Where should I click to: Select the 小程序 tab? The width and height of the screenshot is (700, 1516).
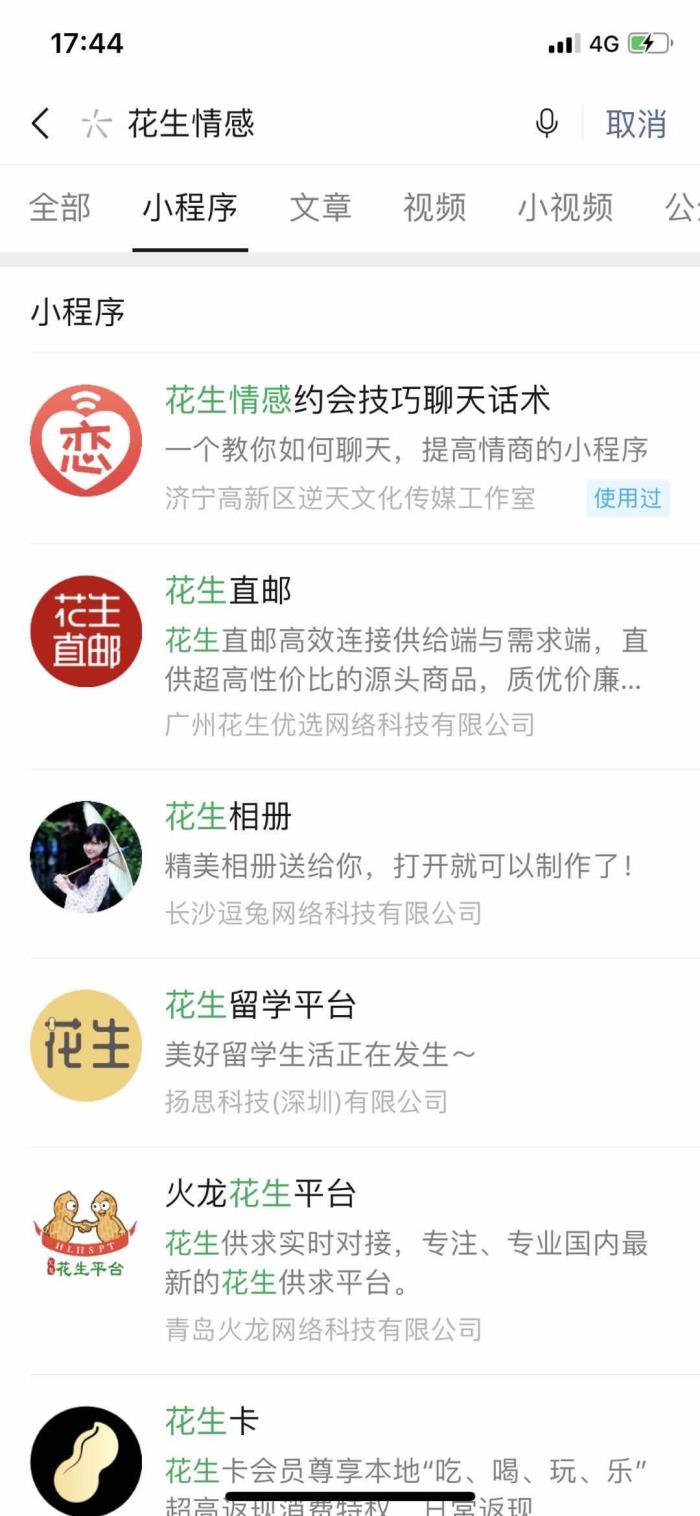190,208
